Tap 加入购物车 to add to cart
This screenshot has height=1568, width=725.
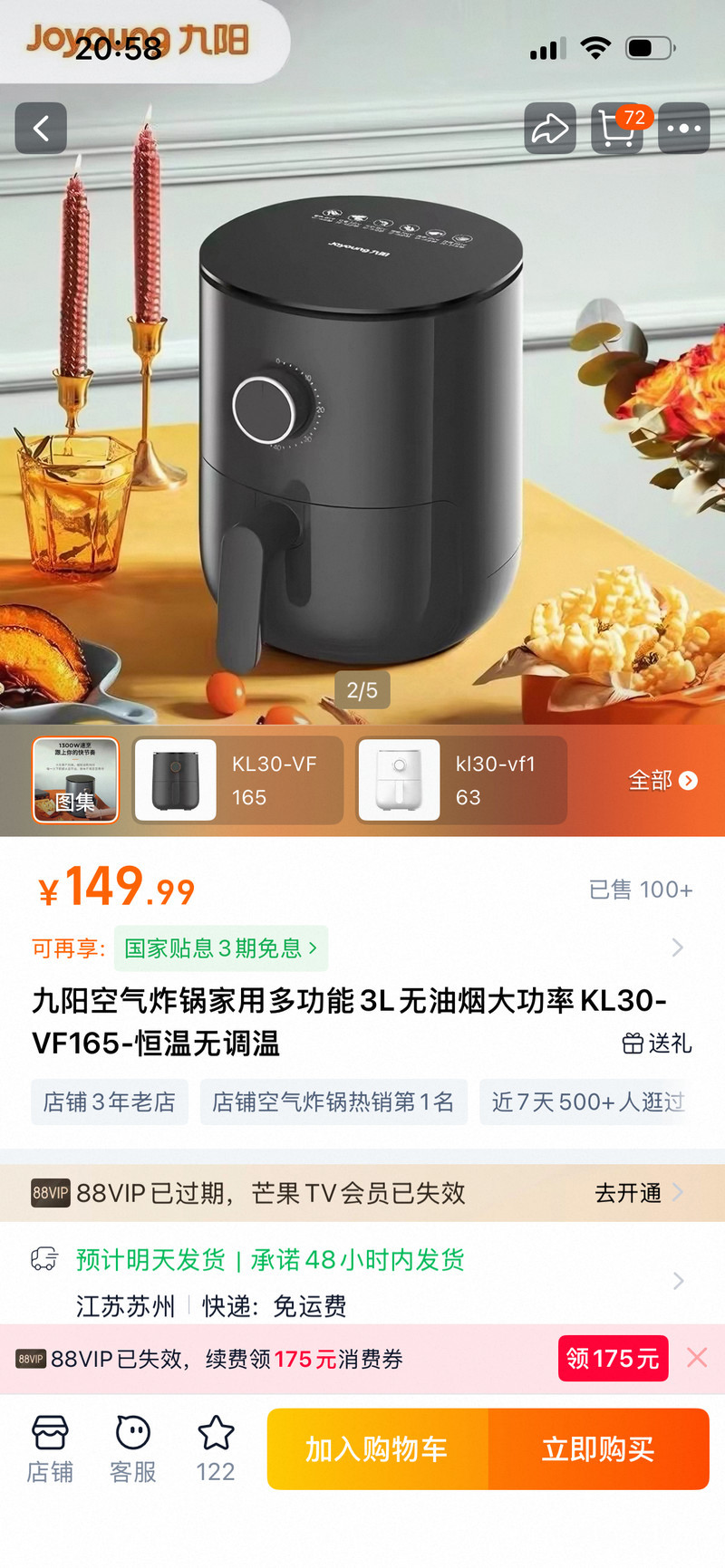377,1448
